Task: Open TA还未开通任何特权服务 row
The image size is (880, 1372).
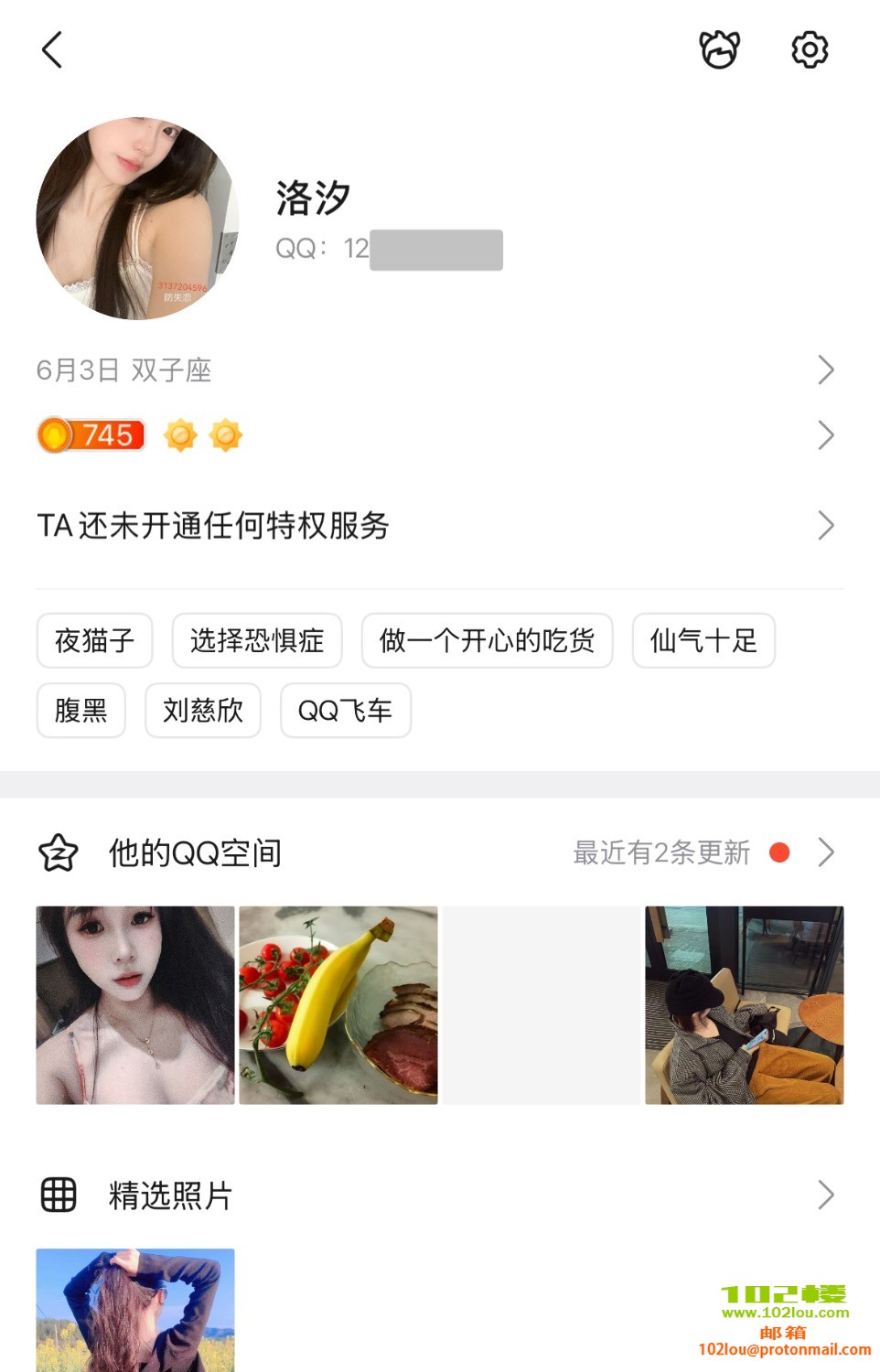Action: 439,526
